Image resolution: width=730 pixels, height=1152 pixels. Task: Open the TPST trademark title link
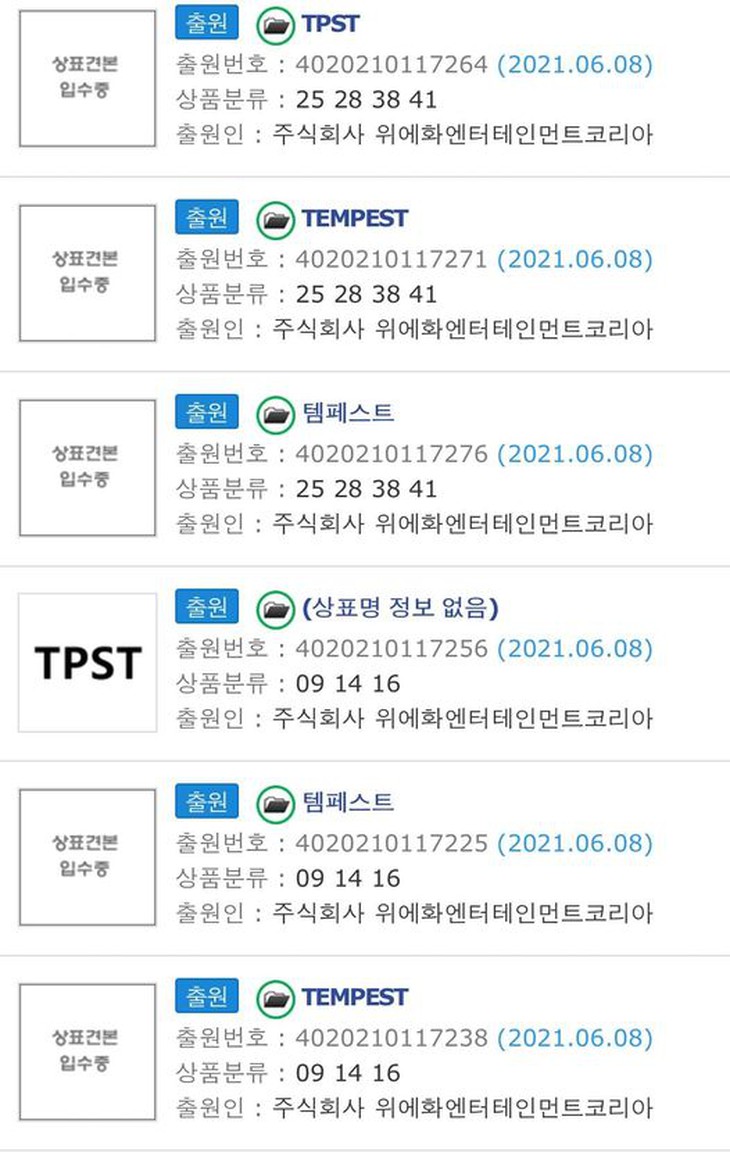pyautogui.click(x=330, y=24)
